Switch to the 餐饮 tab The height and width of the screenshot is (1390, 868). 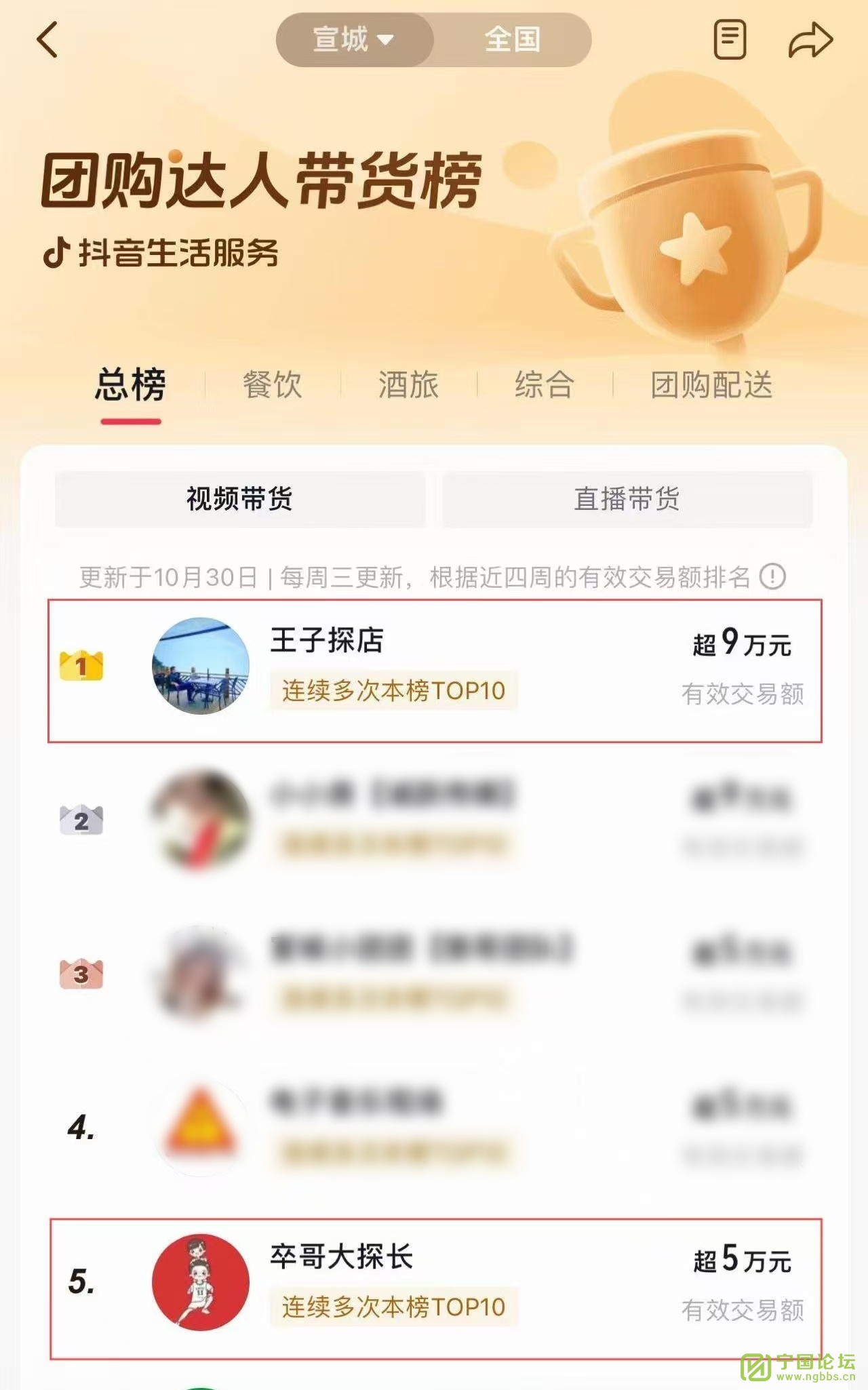273,386
